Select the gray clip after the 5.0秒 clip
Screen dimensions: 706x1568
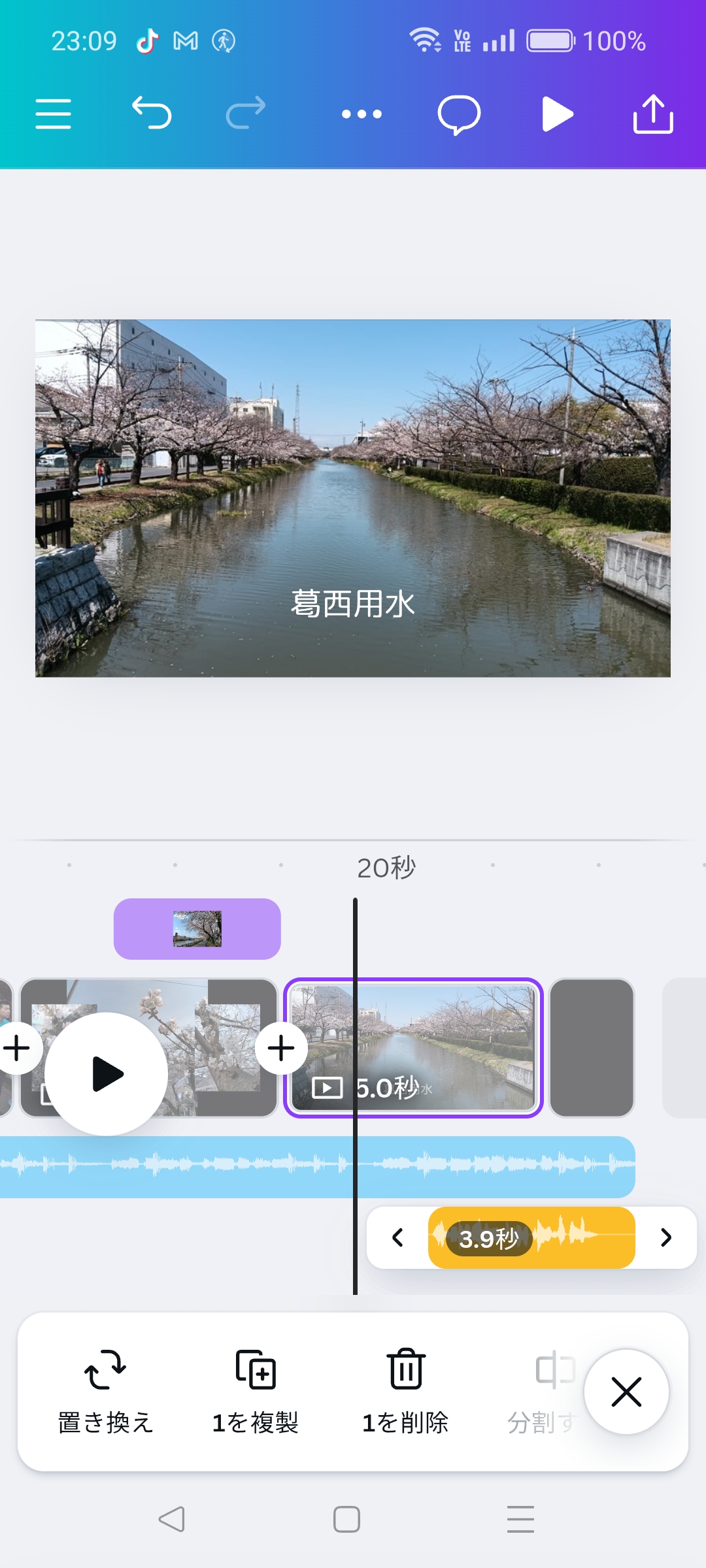pos(592,1047)
